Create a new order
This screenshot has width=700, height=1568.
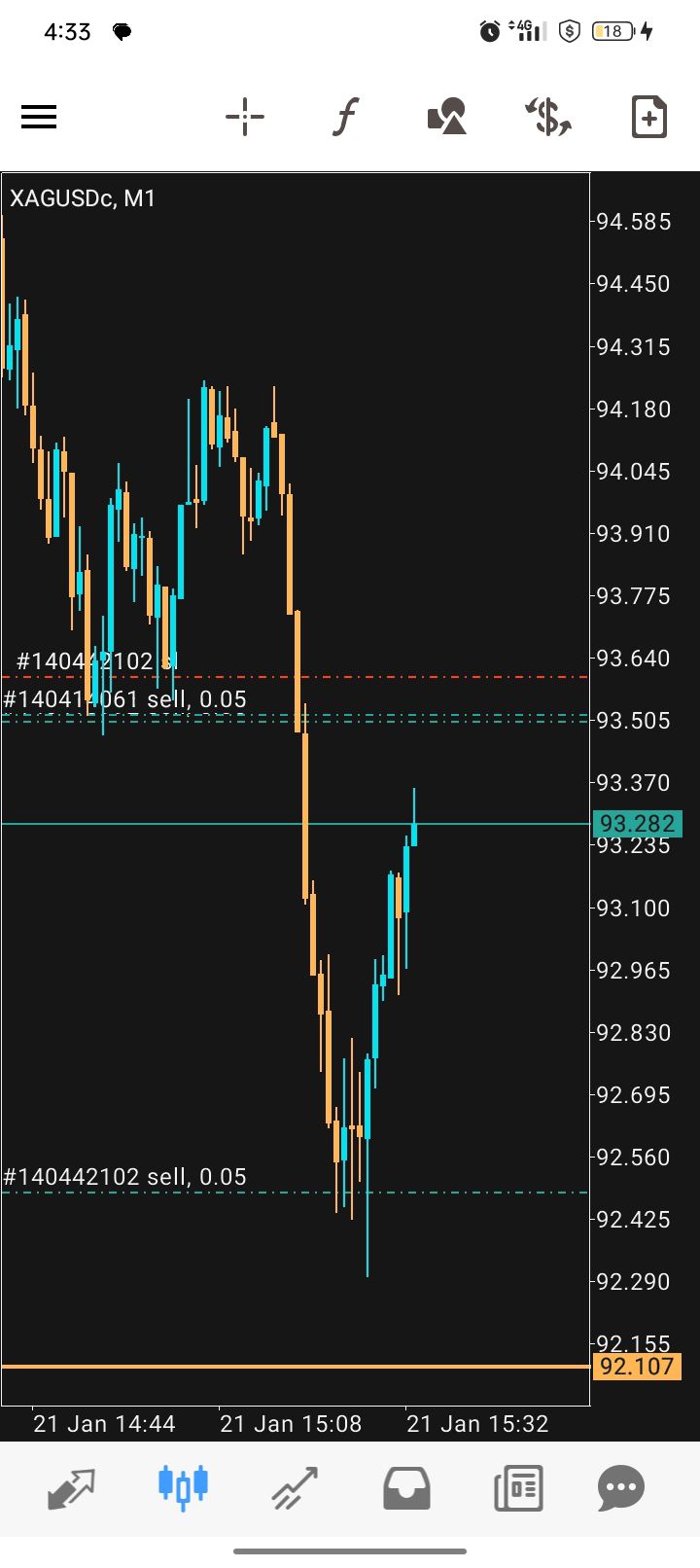point(648,118)
